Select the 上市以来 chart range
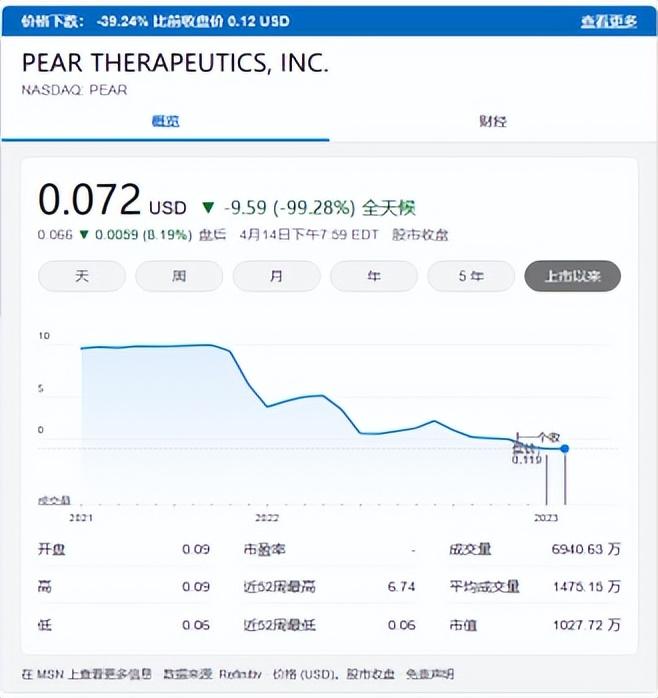Screen dimensions: 658x698 coord(573,276)
